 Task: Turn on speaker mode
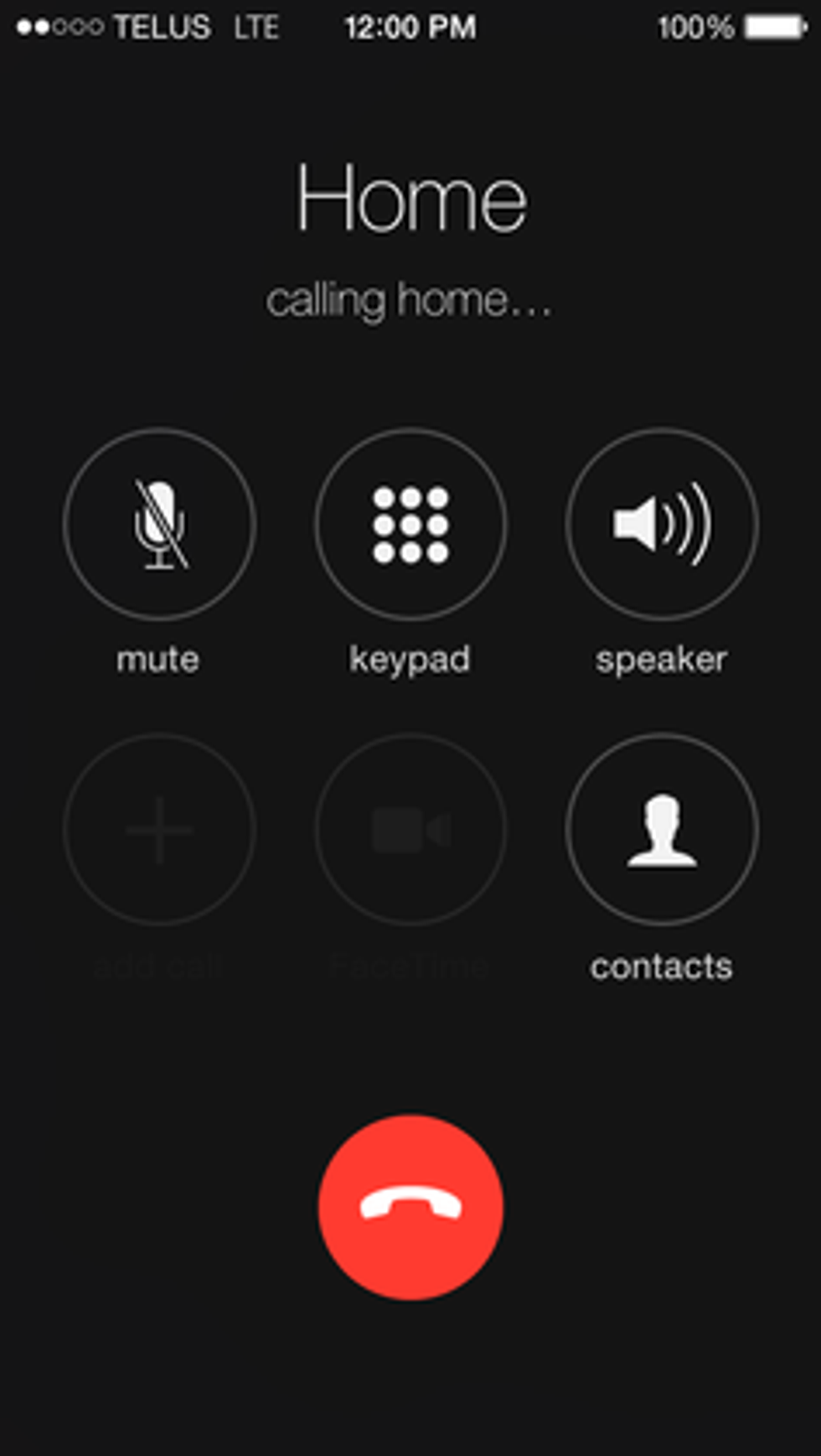(x=662, y=525)
